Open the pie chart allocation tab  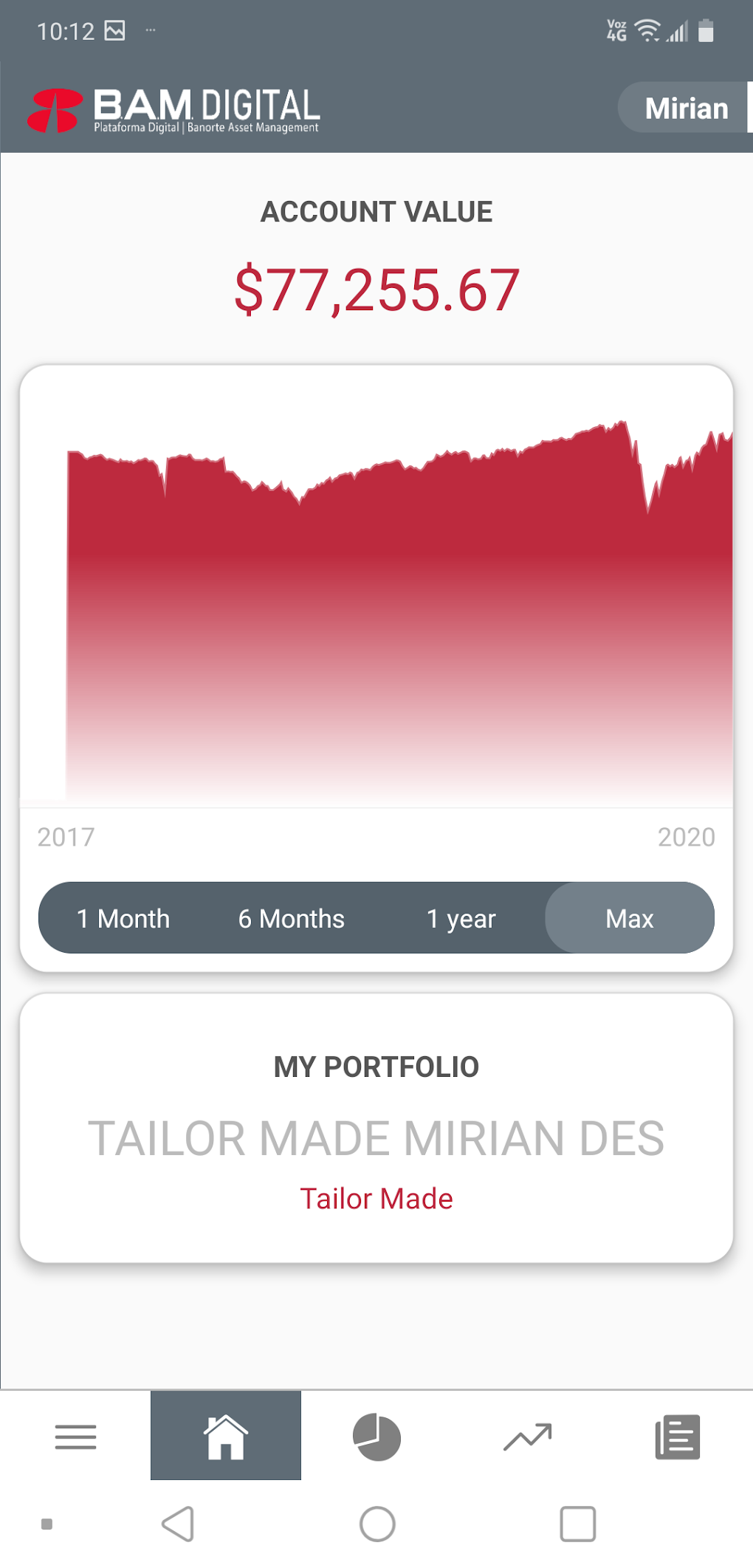point(376,1437)
